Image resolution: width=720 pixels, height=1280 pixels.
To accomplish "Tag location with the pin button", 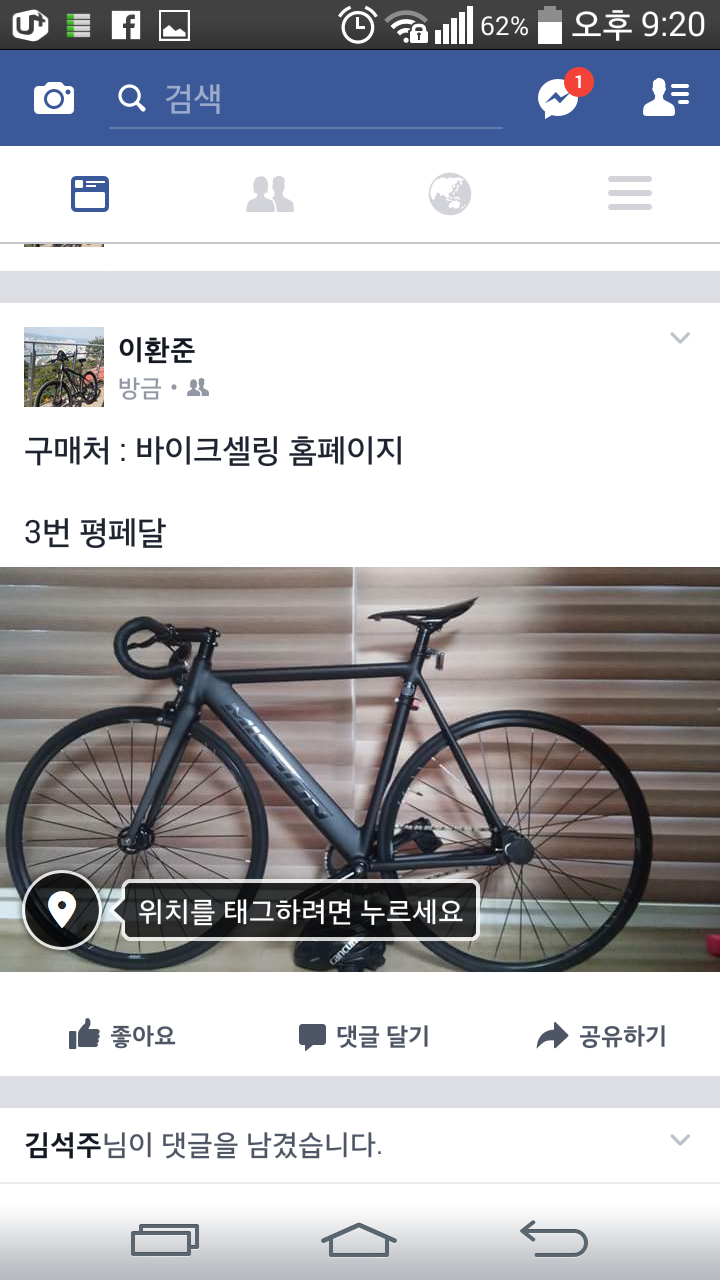I will (x=62, y=910).
